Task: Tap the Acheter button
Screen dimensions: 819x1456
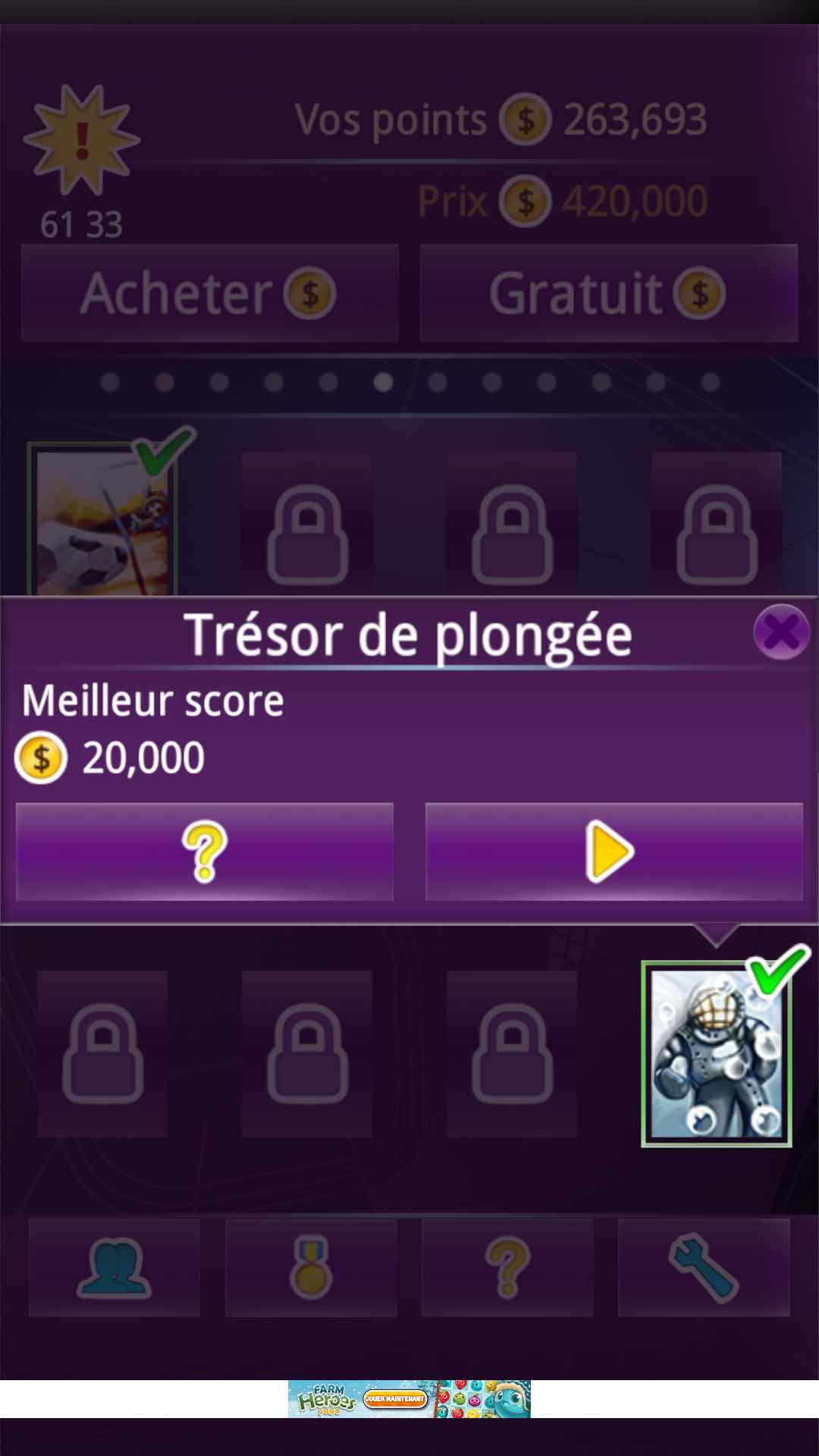Action: click(x=210, y=293)
